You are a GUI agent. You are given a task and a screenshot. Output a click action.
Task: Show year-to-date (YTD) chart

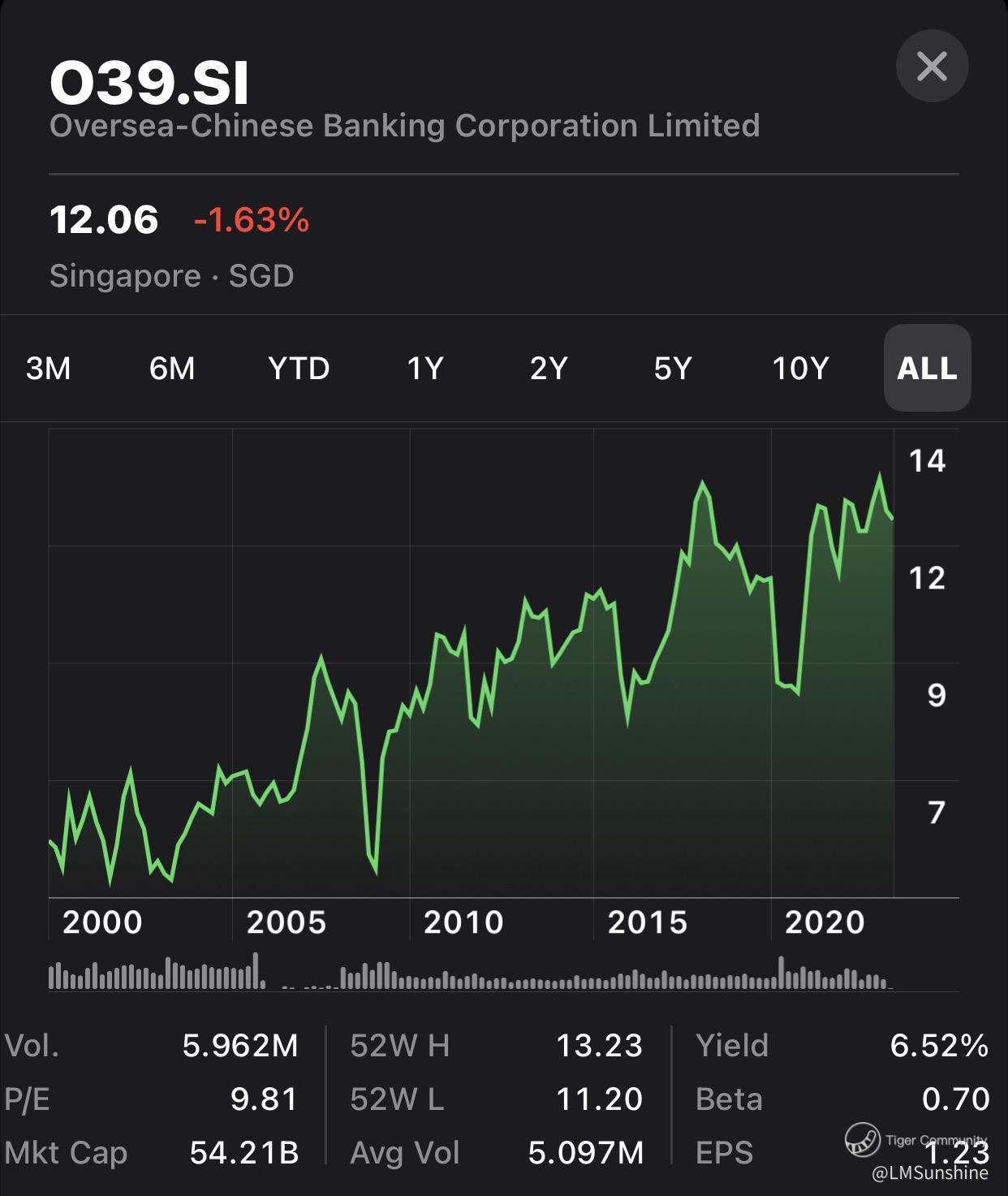pos(299,369)
